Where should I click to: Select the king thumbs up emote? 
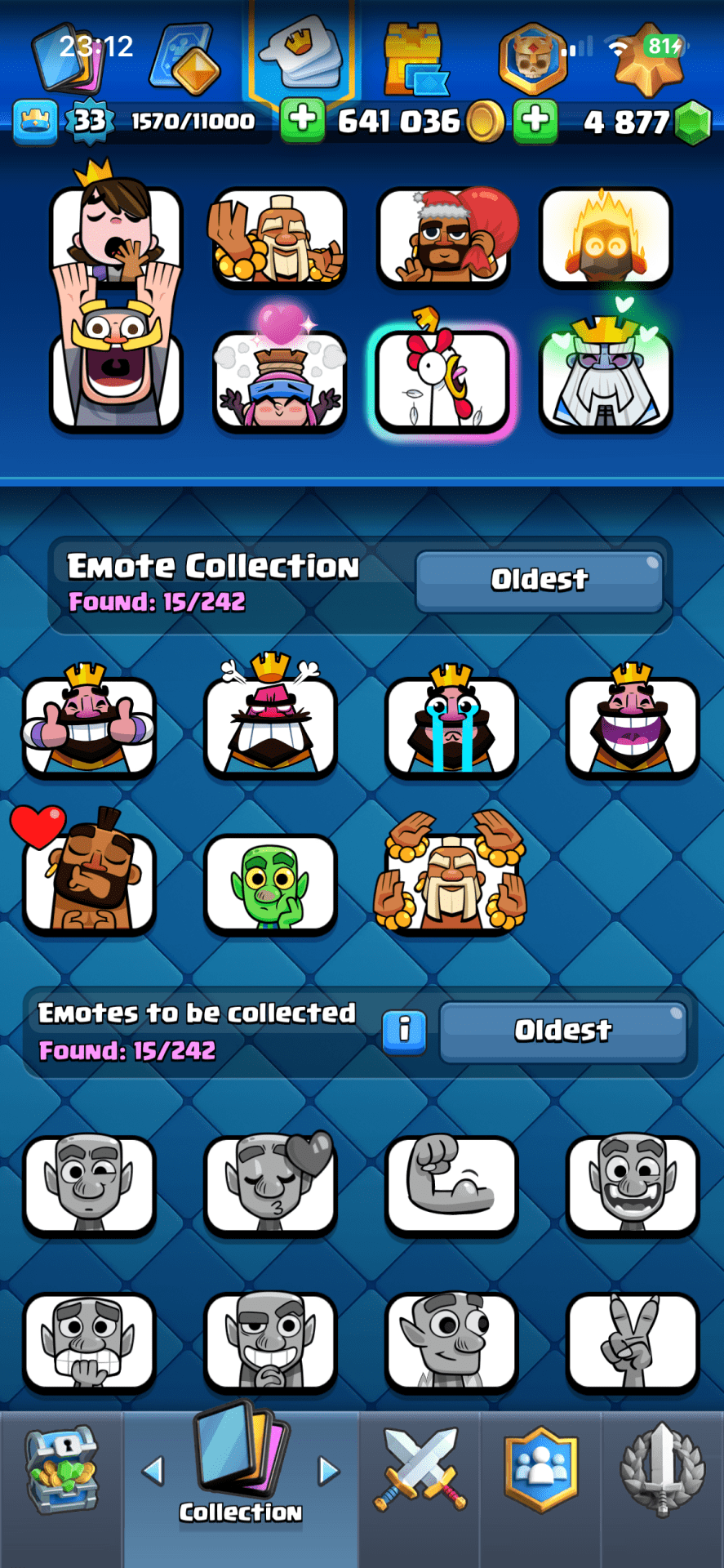[89, 724]
